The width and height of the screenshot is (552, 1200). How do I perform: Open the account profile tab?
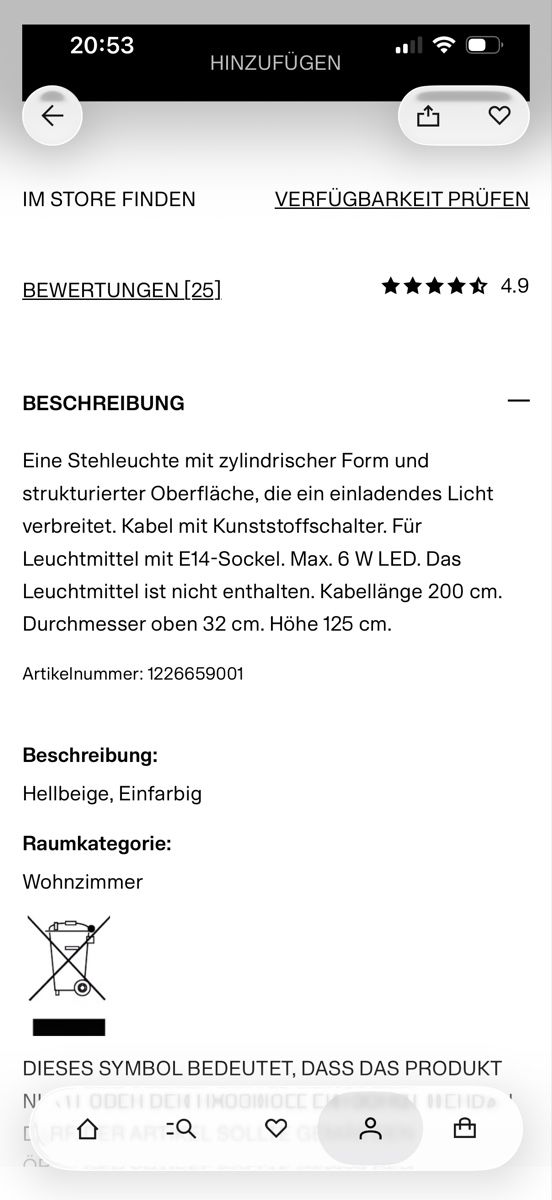[x=371, y=1129]
